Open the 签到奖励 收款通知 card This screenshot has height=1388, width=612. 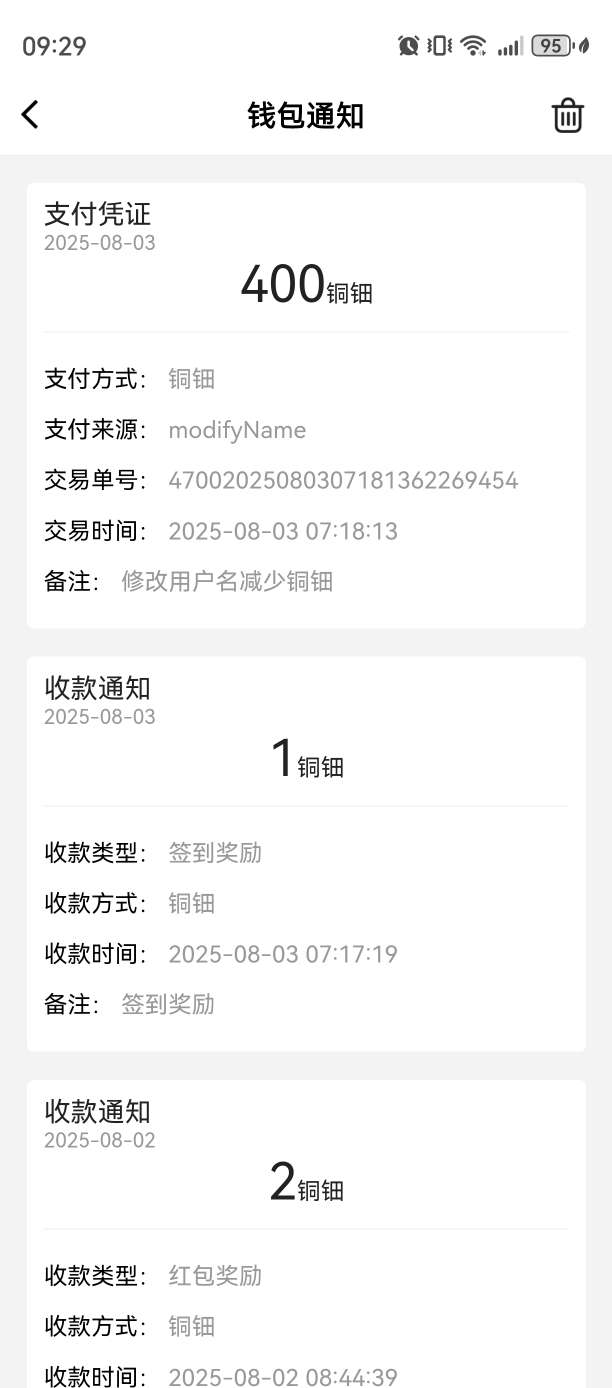pyautogui.click(x=306, y=853)
